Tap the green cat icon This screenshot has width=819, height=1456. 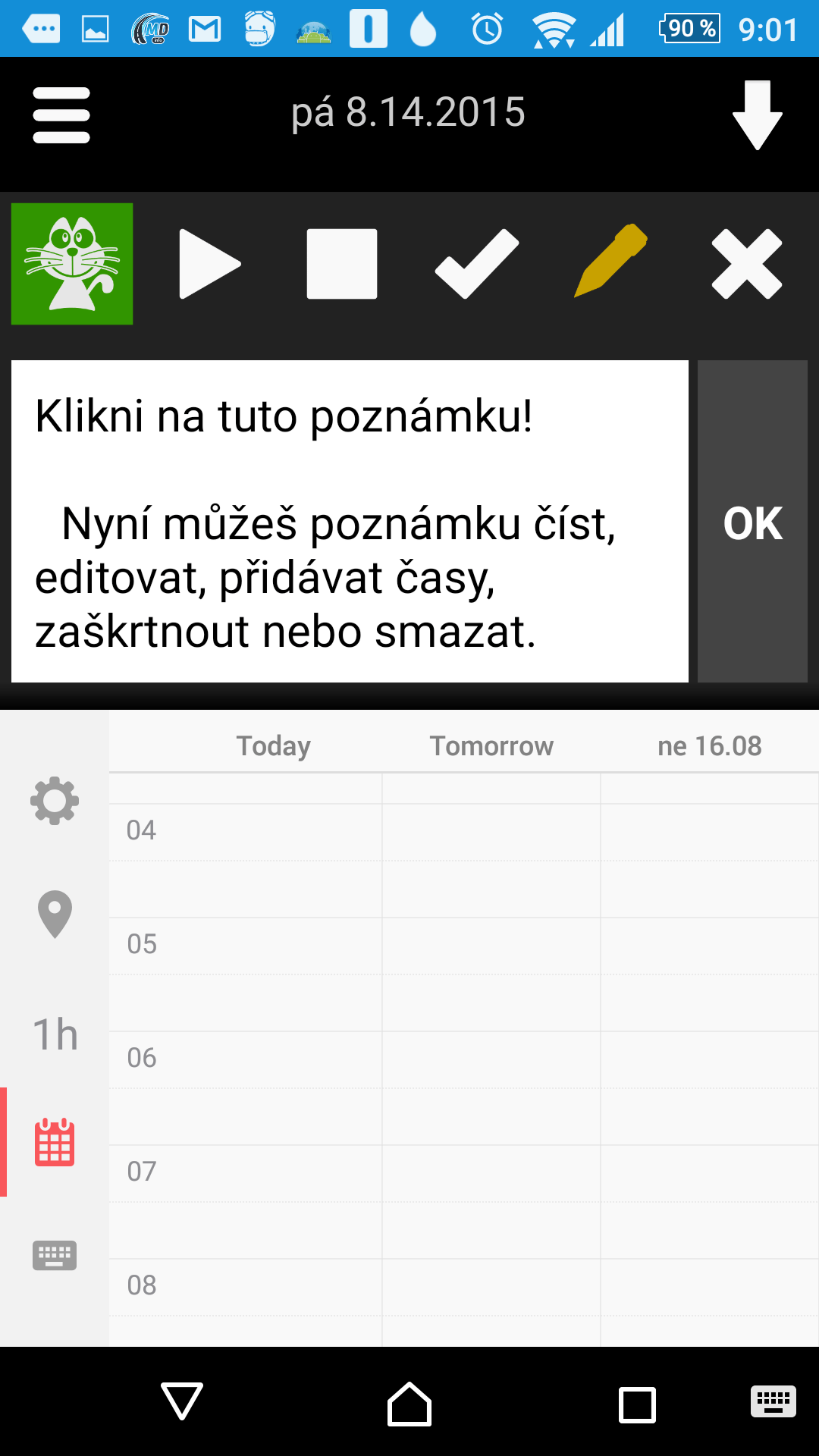coord(72,264)
